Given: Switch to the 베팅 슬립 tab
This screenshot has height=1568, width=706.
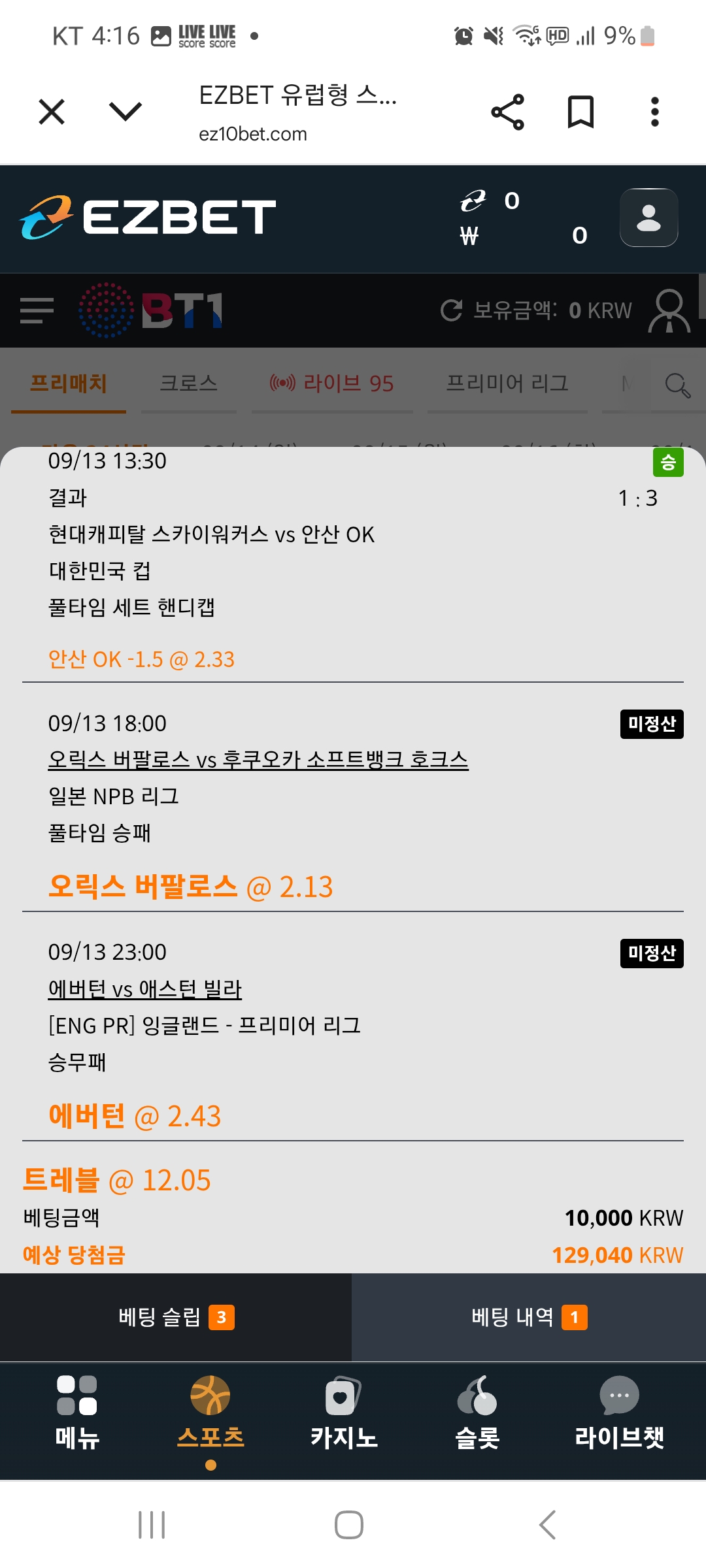Looking at the screenshot, I should pyautogui.click(x=176, y=1317).
